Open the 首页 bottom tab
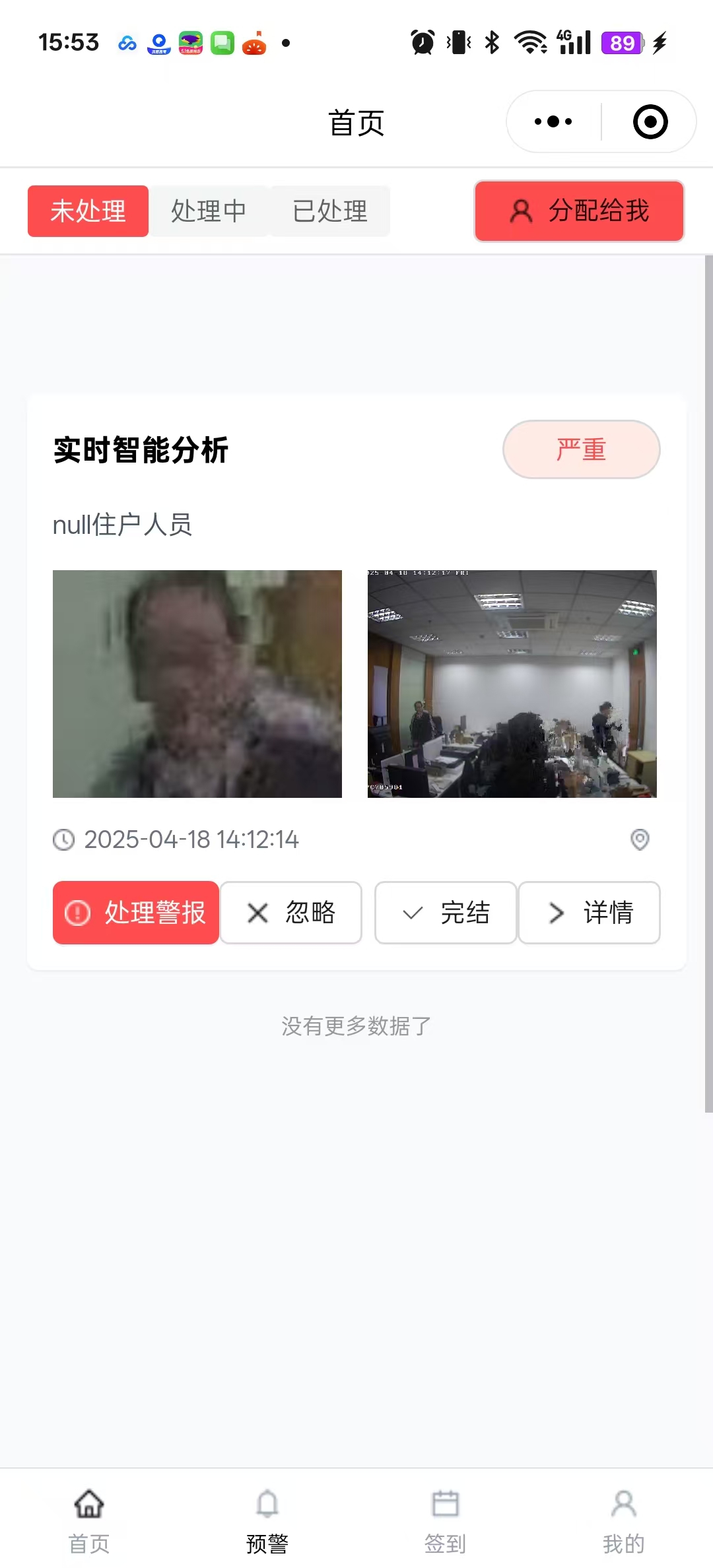This screenshot has width=713, height=1568. click(x=88, y=1524)
